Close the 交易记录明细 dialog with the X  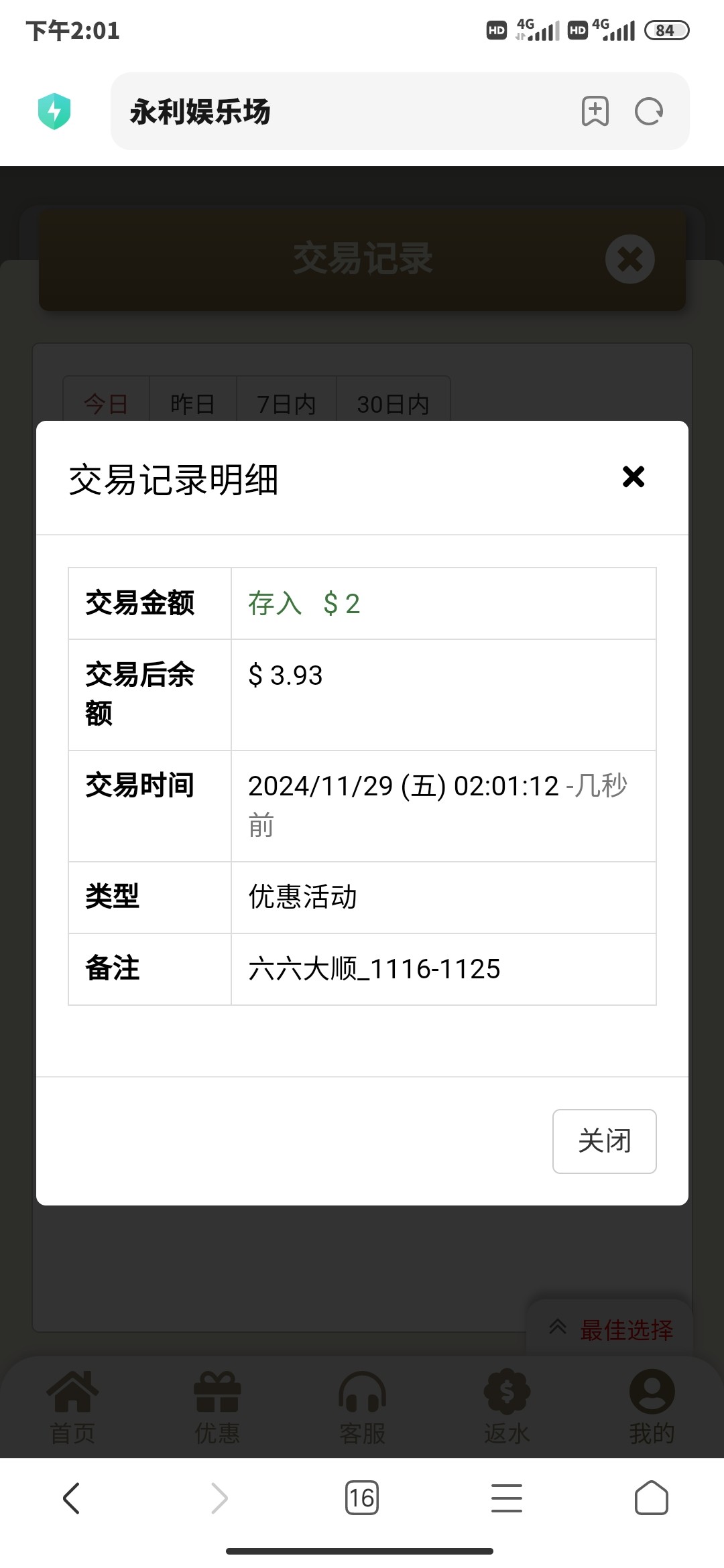633,477
